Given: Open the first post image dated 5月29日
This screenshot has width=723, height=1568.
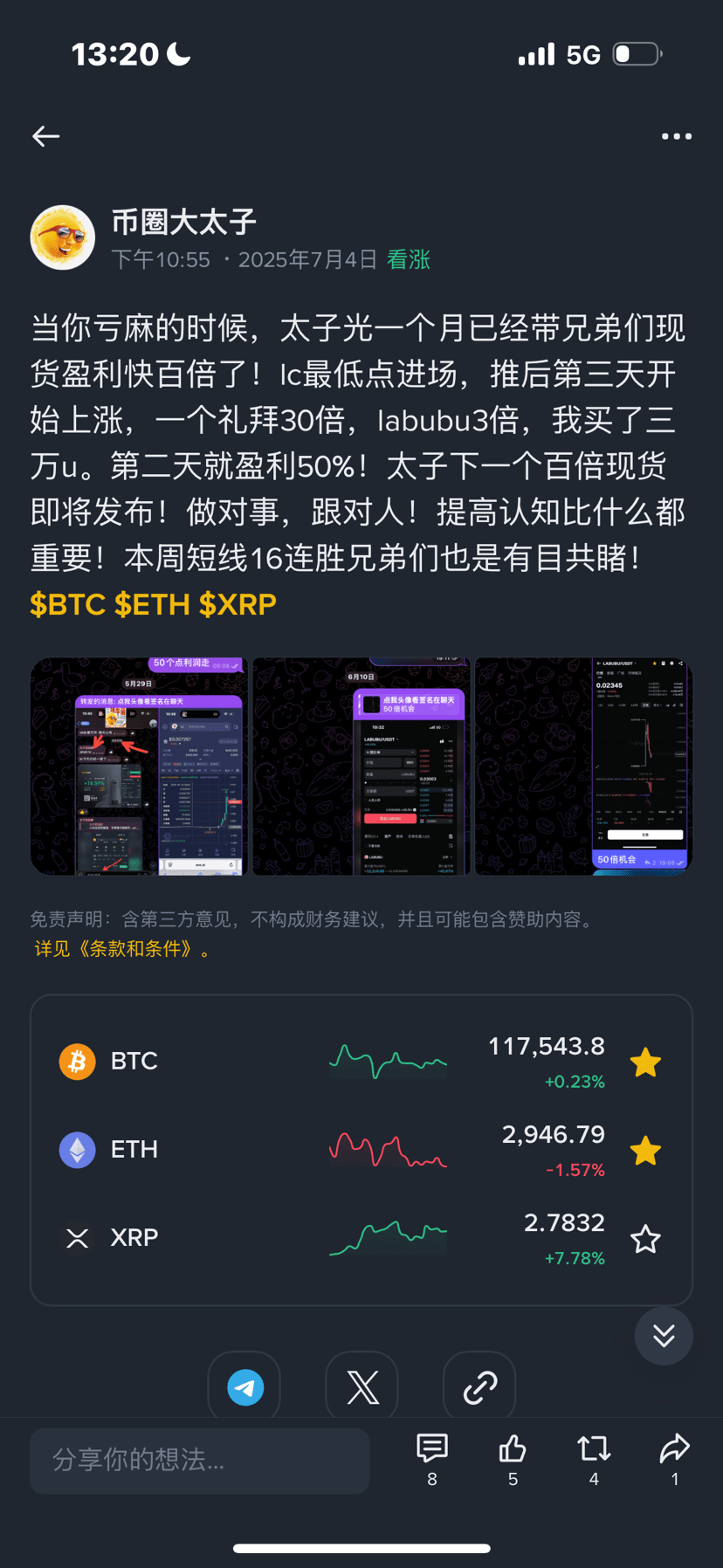Looking at the screenshot, I should coord(139,766).
